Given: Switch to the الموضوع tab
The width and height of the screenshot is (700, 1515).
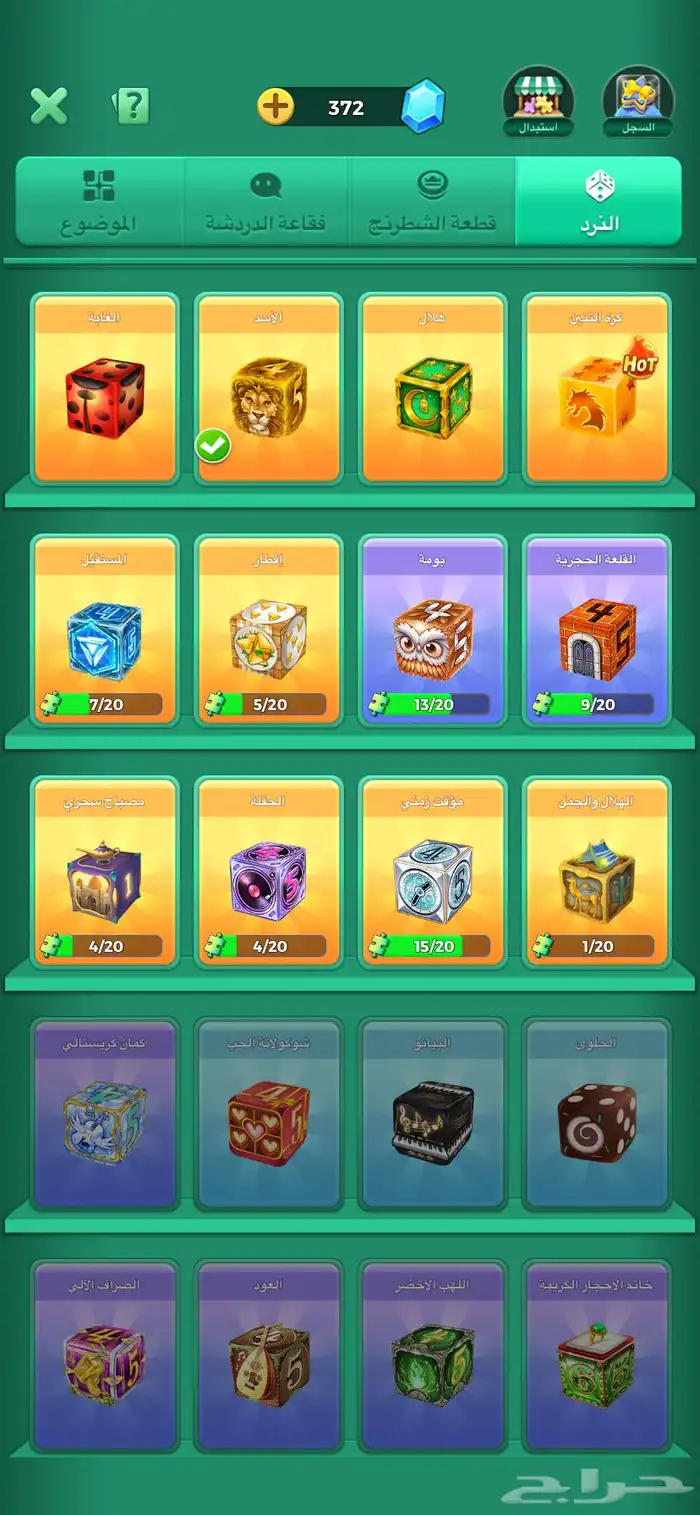Looking at the screenshot, I should tap(99, 201).
